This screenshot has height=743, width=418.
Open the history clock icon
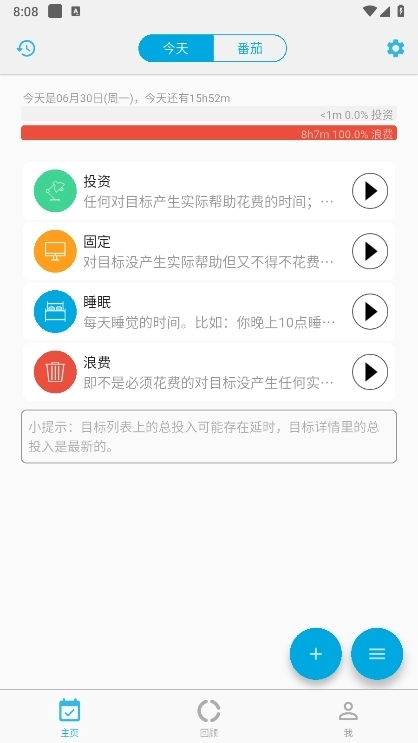point(26,48)
